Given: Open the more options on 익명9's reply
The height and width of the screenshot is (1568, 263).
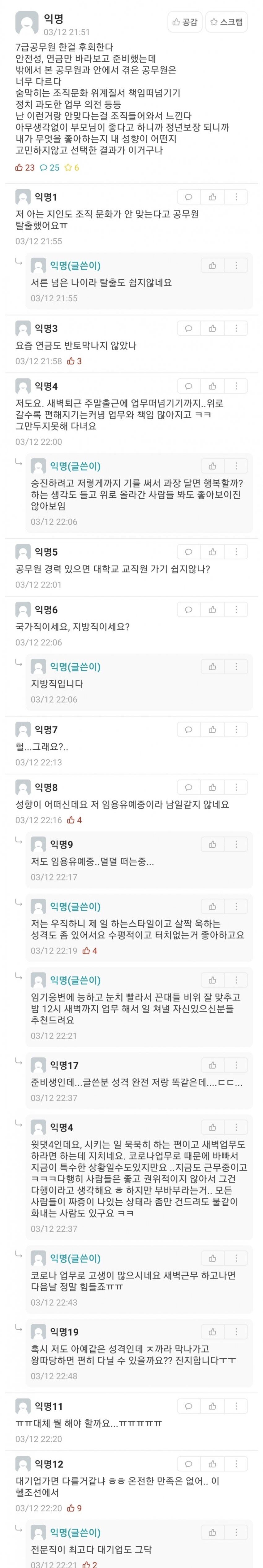Looking at the screenshot, I should [x=236, y=844].
